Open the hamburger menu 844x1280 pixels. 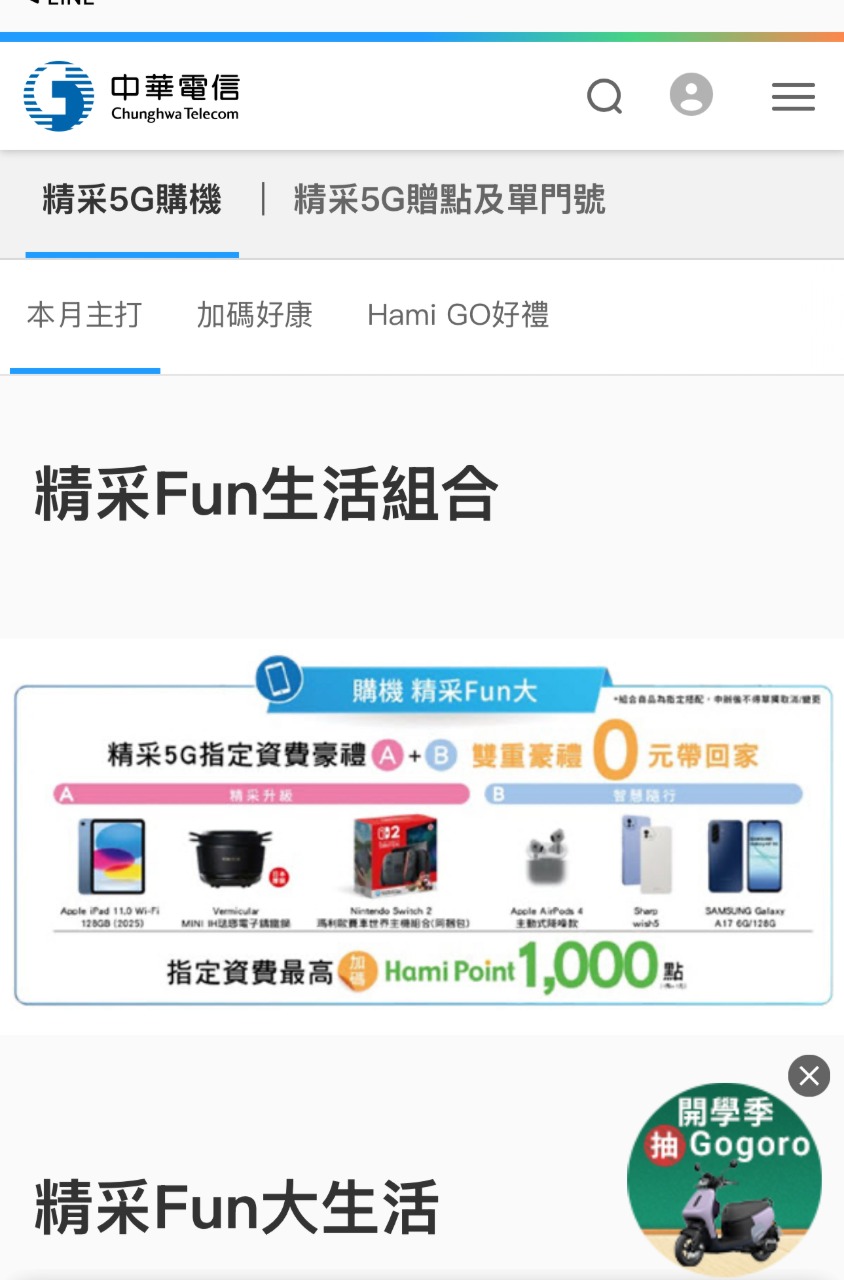(x=793, y=97)
